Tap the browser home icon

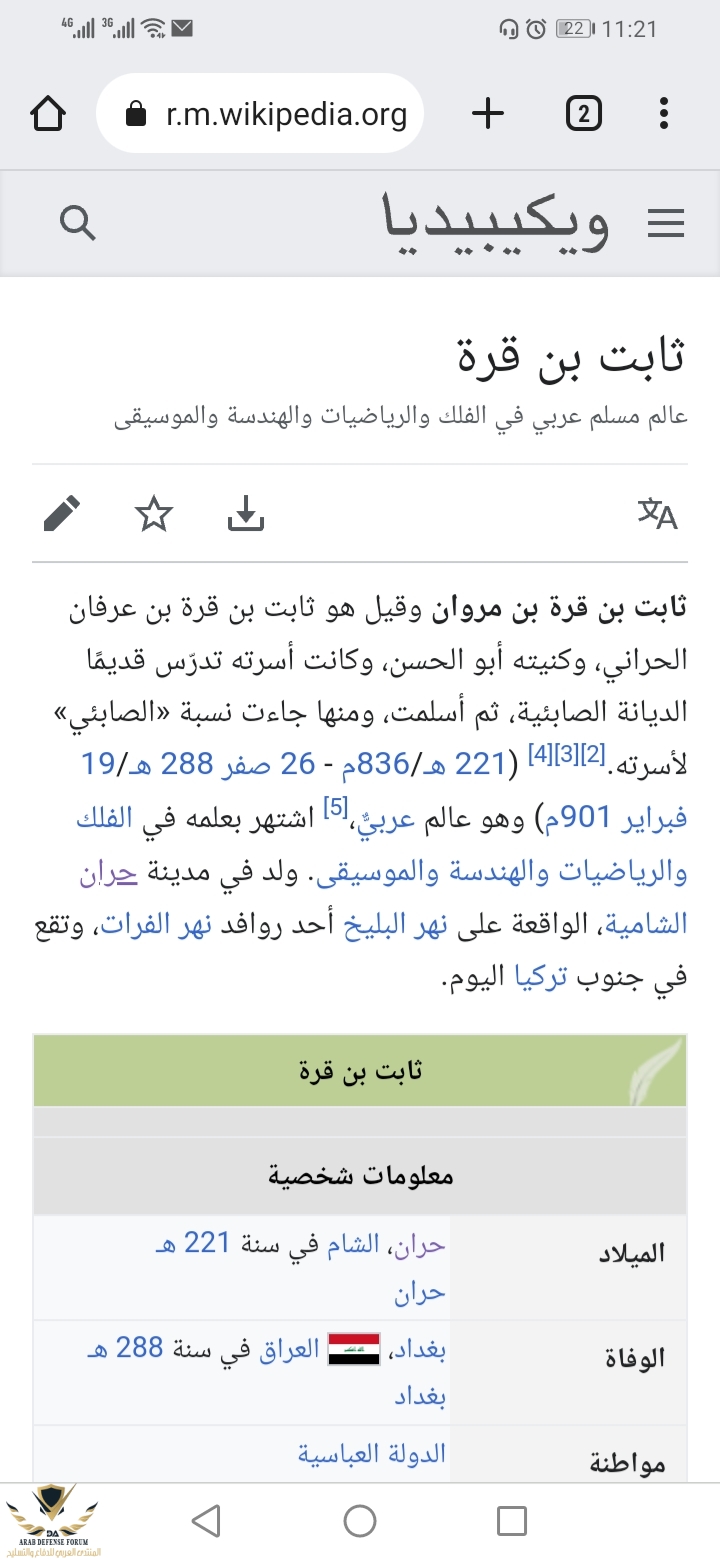pos(48,114)
